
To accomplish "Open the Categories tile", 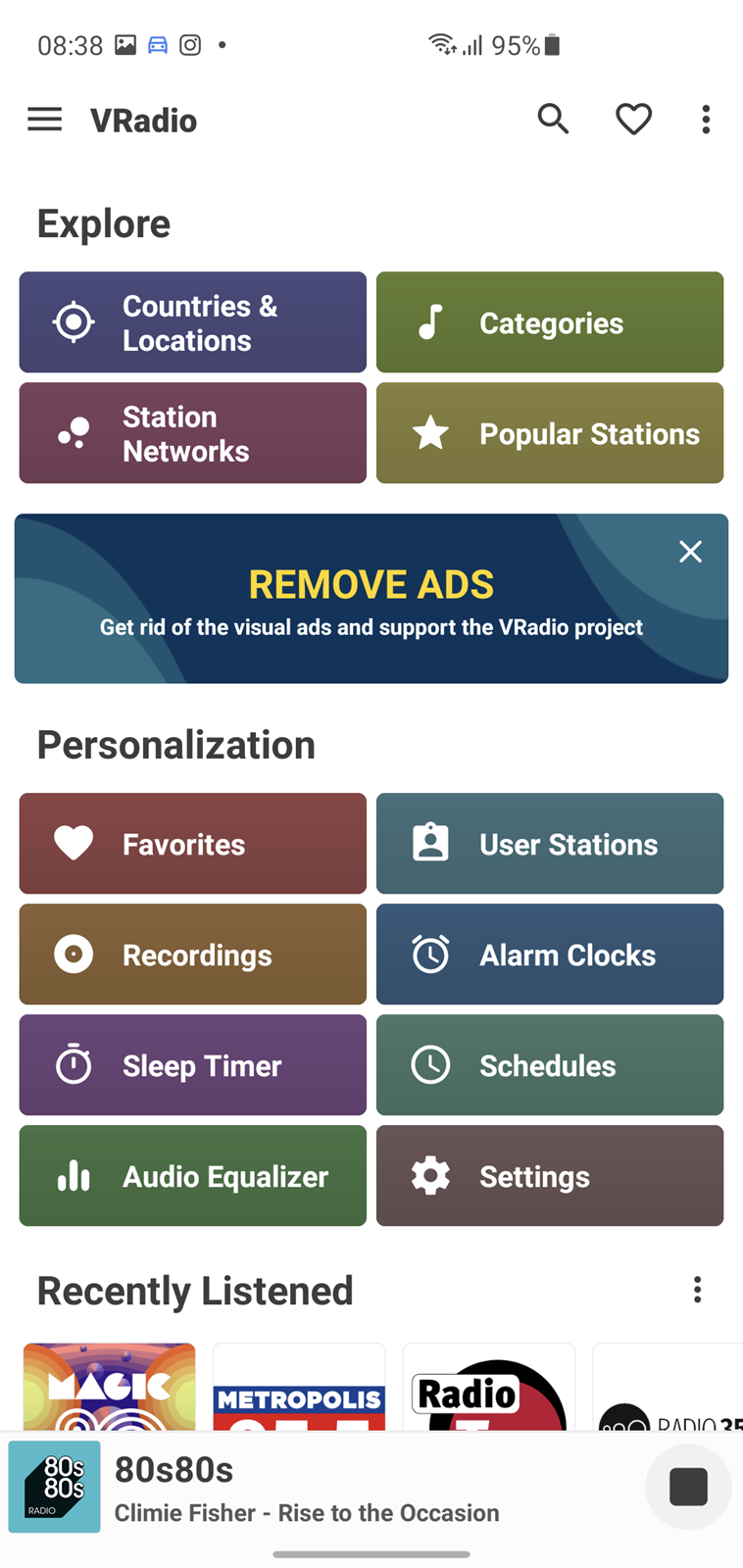I will coord(550,322).
